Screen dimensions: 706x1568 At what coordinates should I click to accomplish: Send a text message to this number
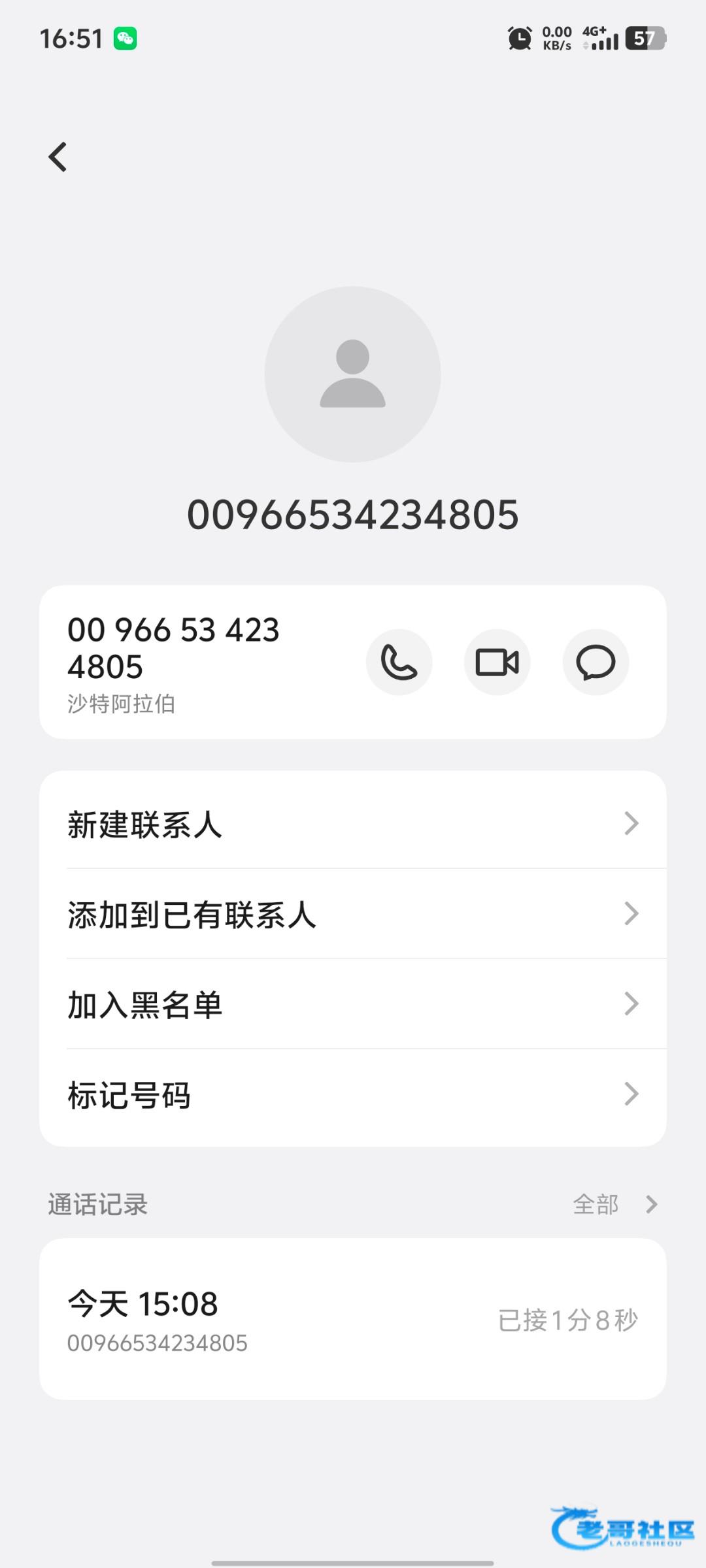click(596, 662)
